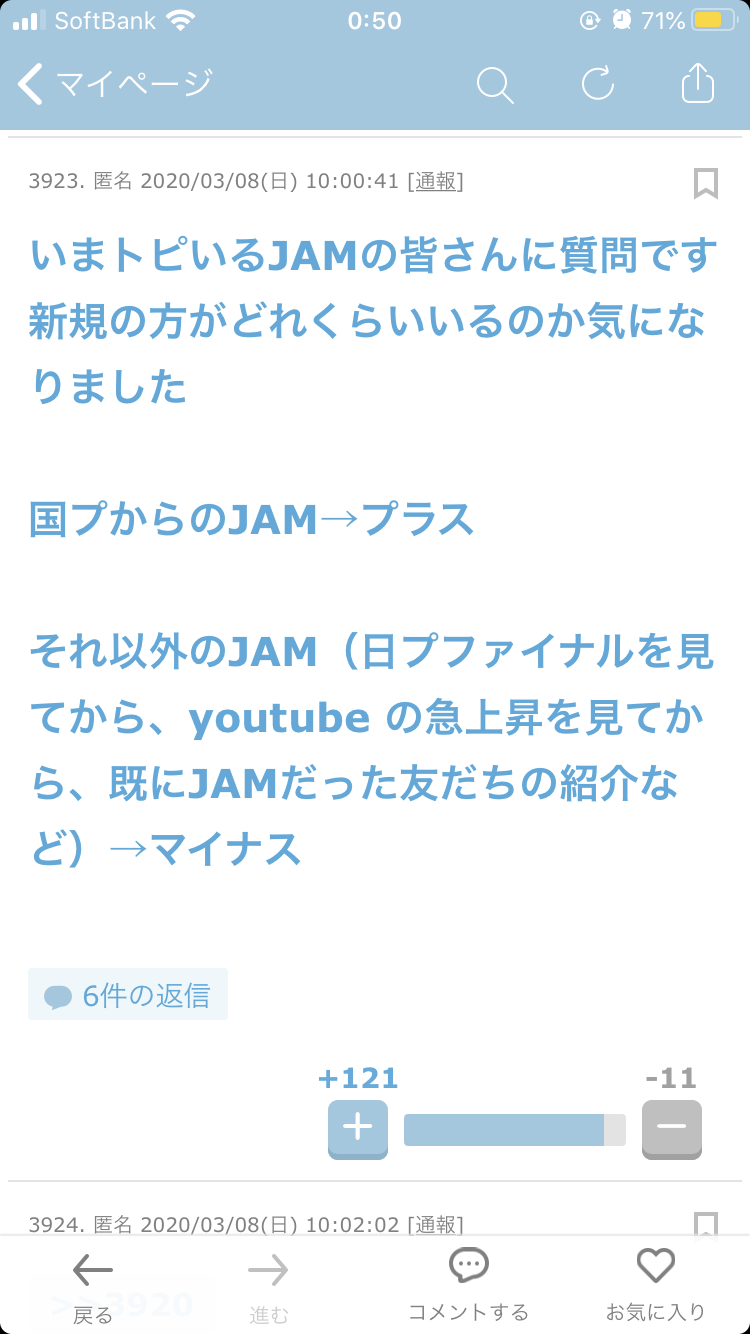Go back to マイページ
This screenshot has height=1334, width=750.
(x=115, y=84)
